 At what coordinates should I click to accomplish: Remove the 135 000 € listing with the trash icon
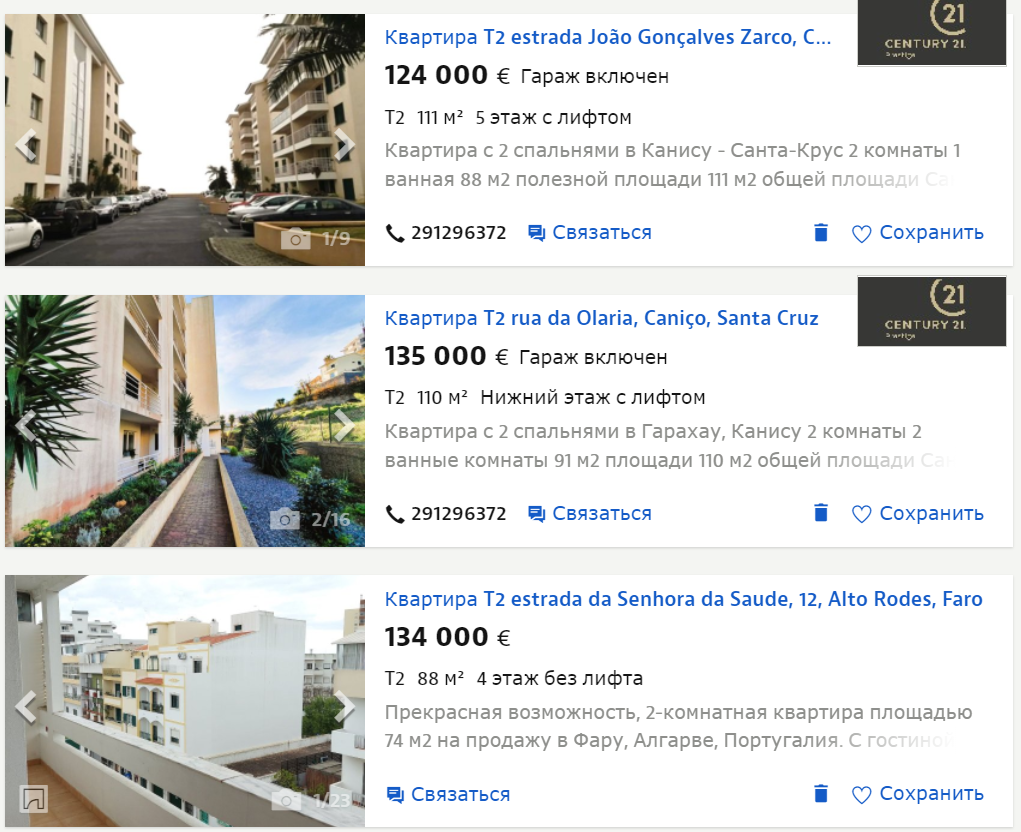[821, 514]
